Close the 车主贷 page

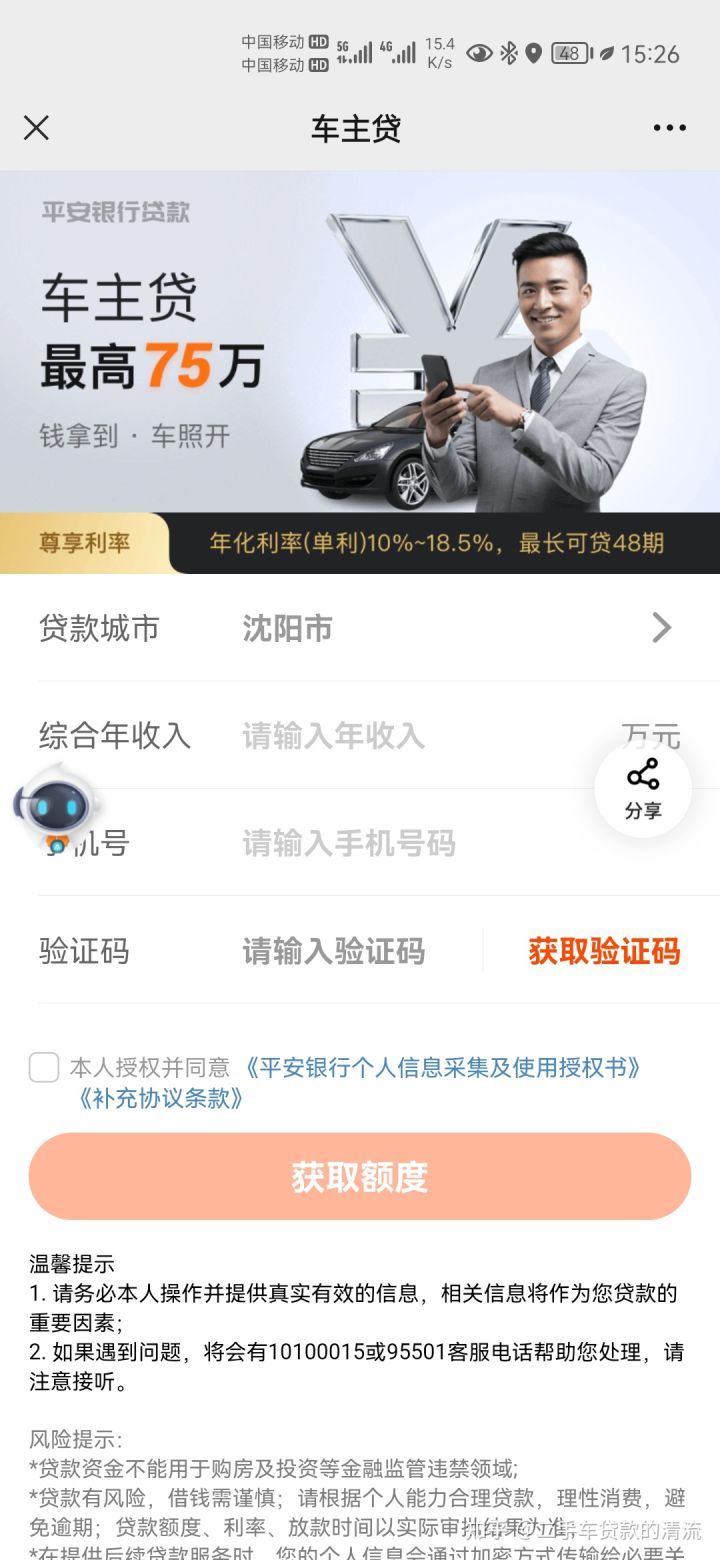point(36,128)
